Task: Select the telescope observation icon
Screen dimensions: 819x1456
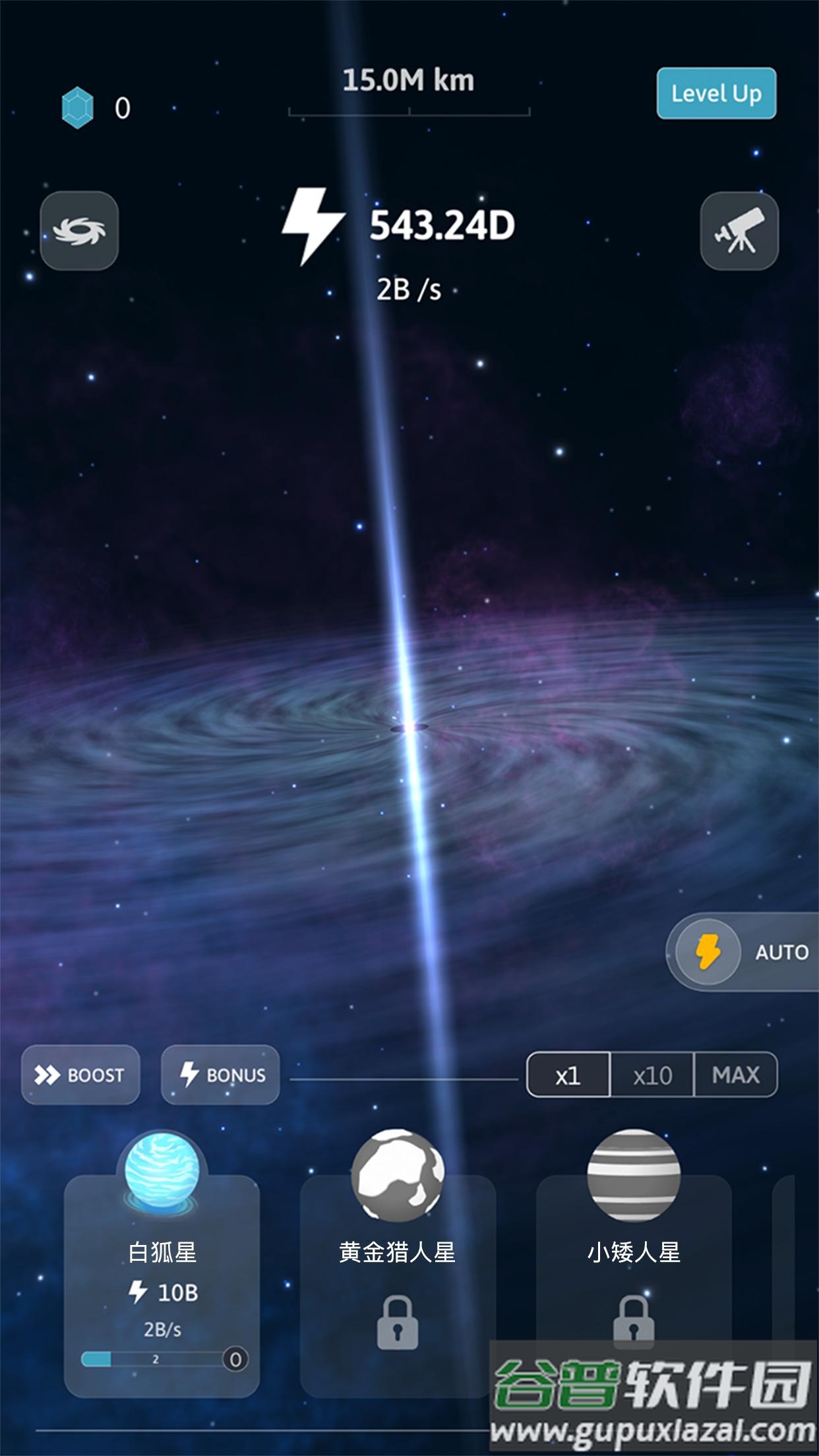Action: click(x=739, y=231)
